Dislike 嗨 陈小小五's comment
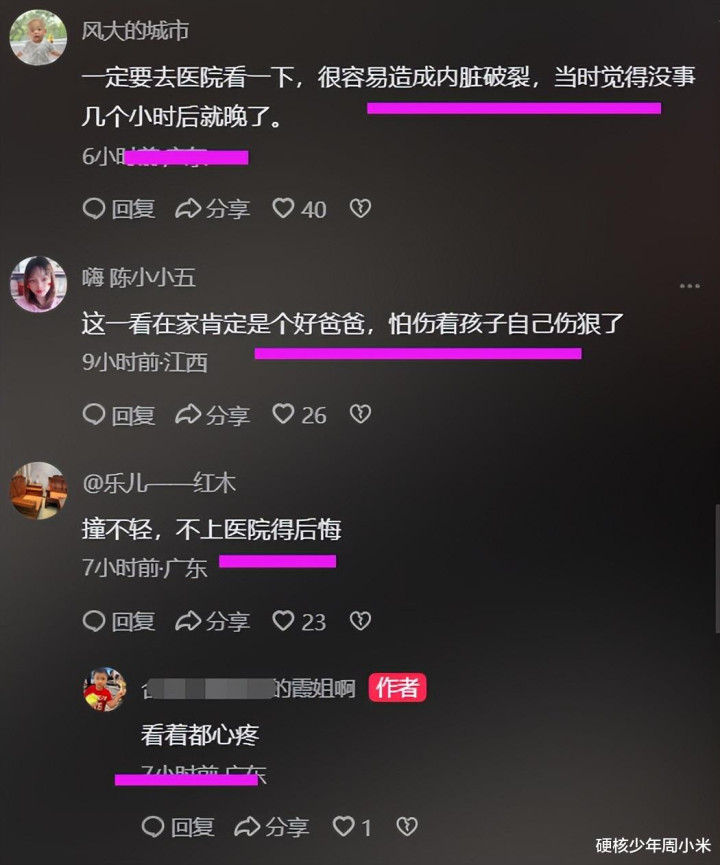720x865 pixels. pyautogui.click(x=360, y=414)
